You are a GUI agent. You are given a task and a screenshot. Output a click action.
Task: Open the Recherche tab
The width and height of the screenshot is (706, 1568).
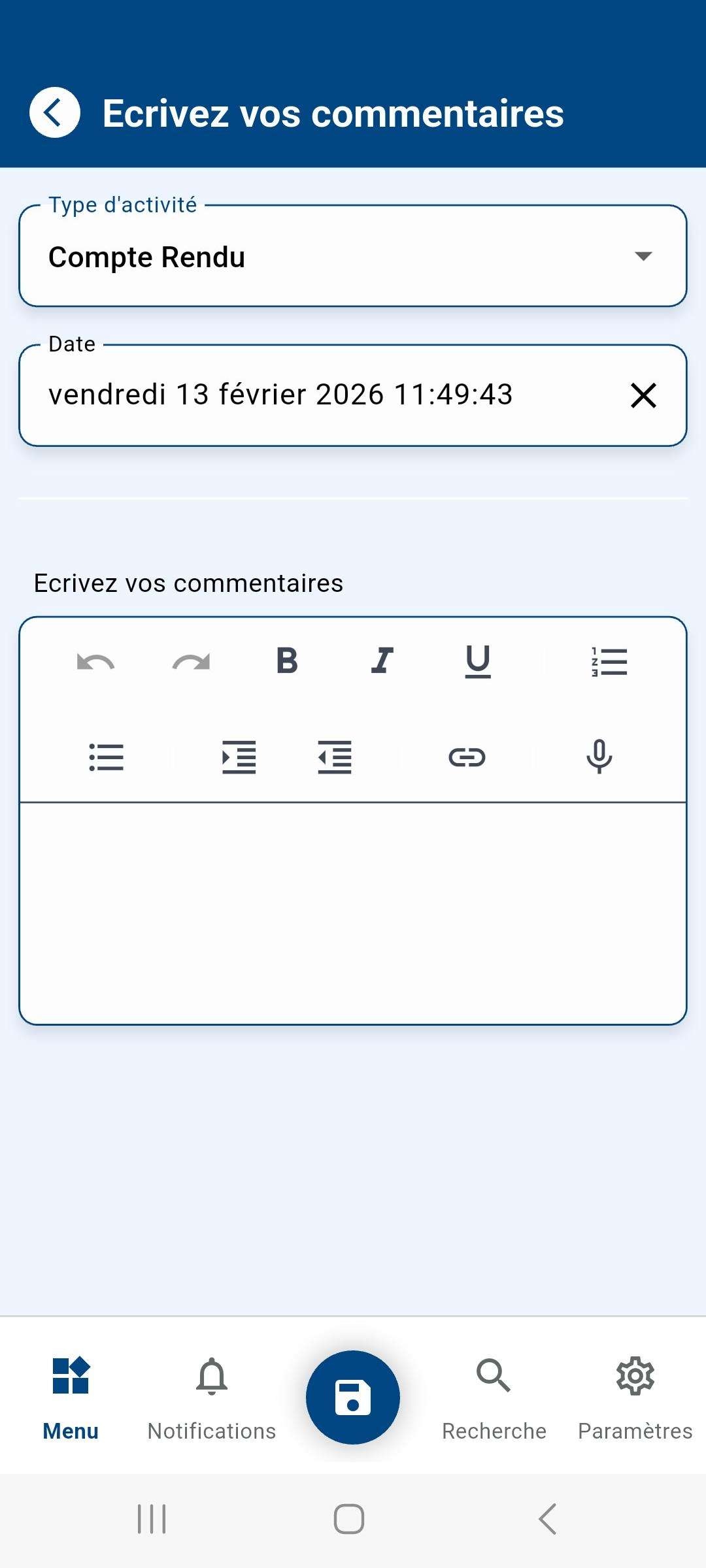point(494,1397)
